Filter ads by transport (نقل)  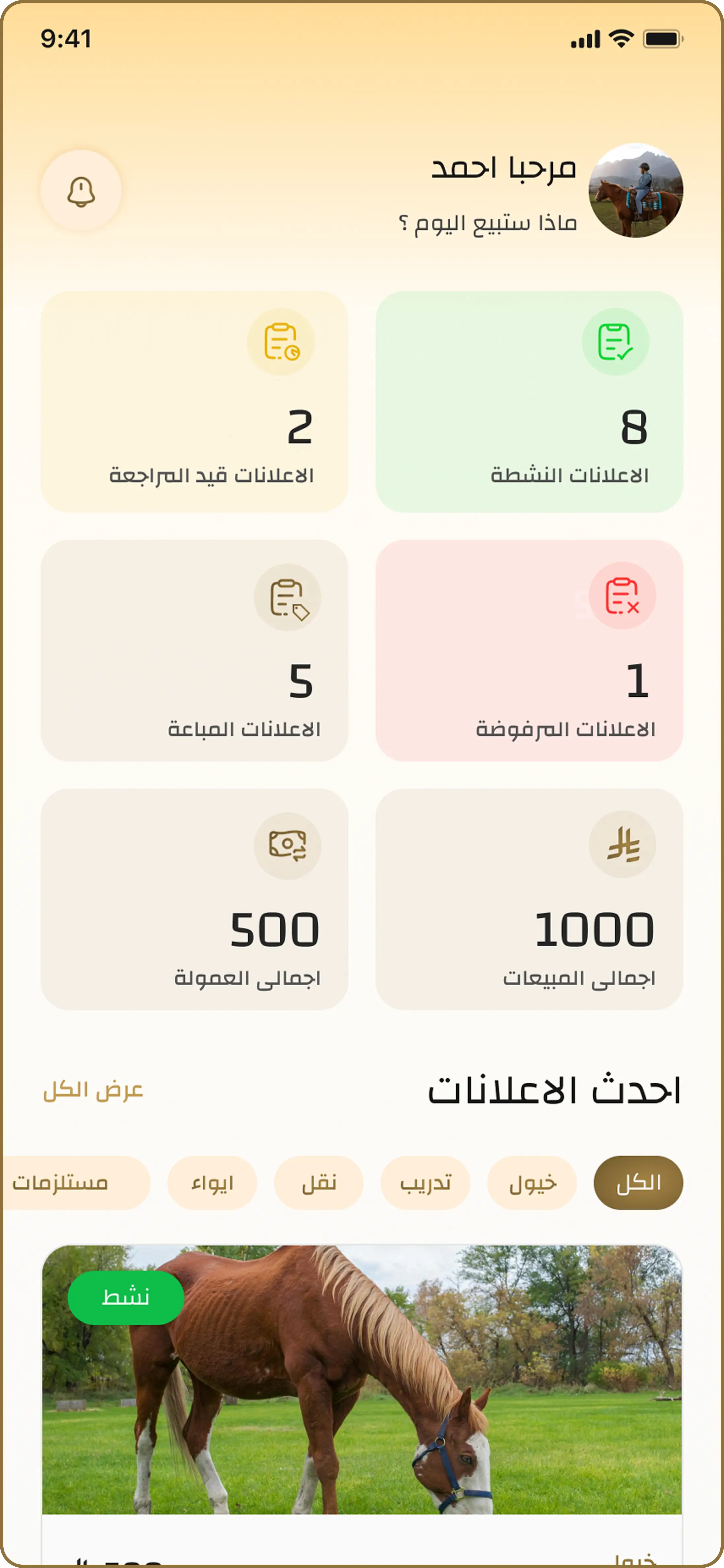pos(319,1183)
